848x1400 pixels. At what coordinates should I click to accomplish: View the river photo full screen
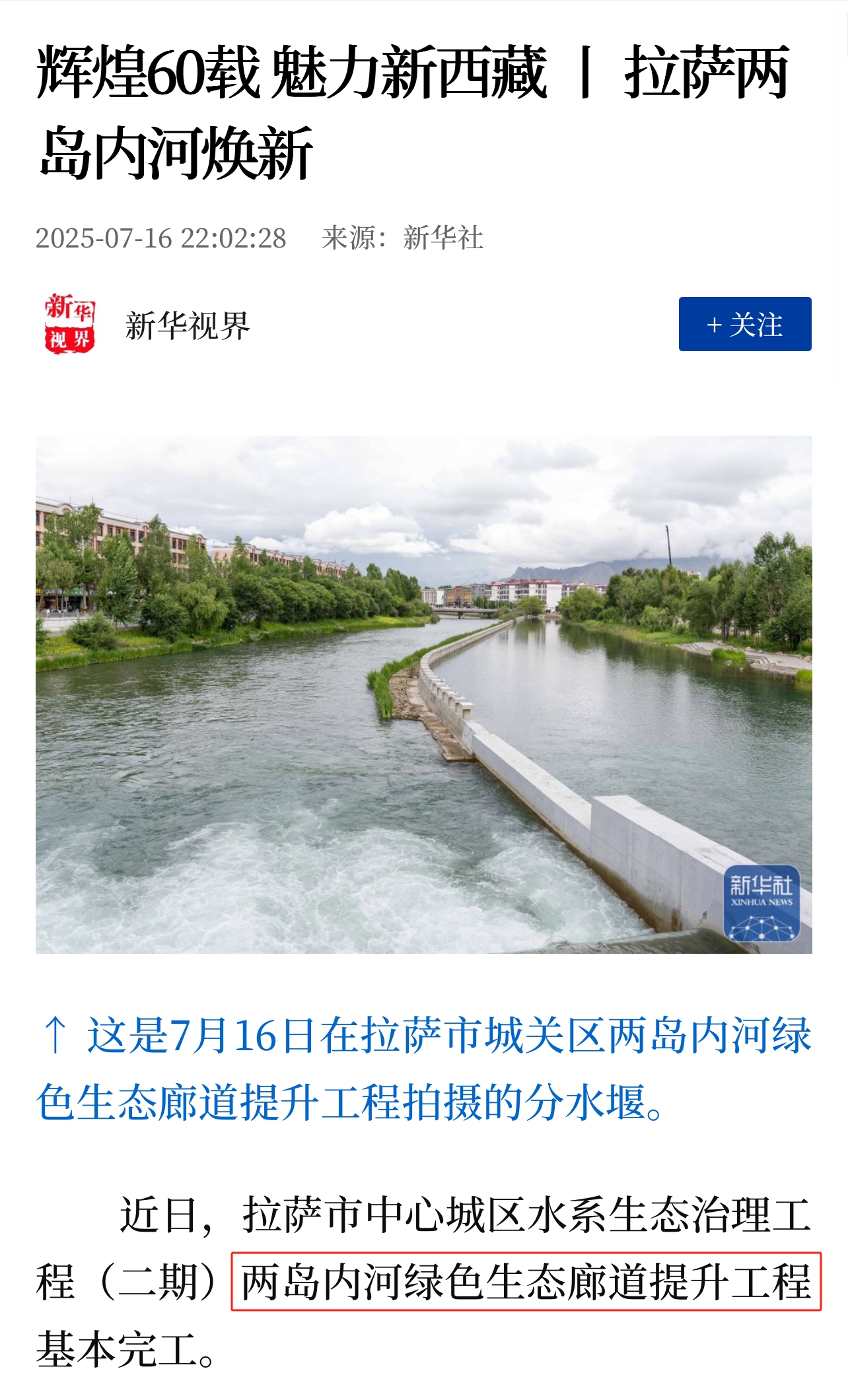(x=423, y=694)
